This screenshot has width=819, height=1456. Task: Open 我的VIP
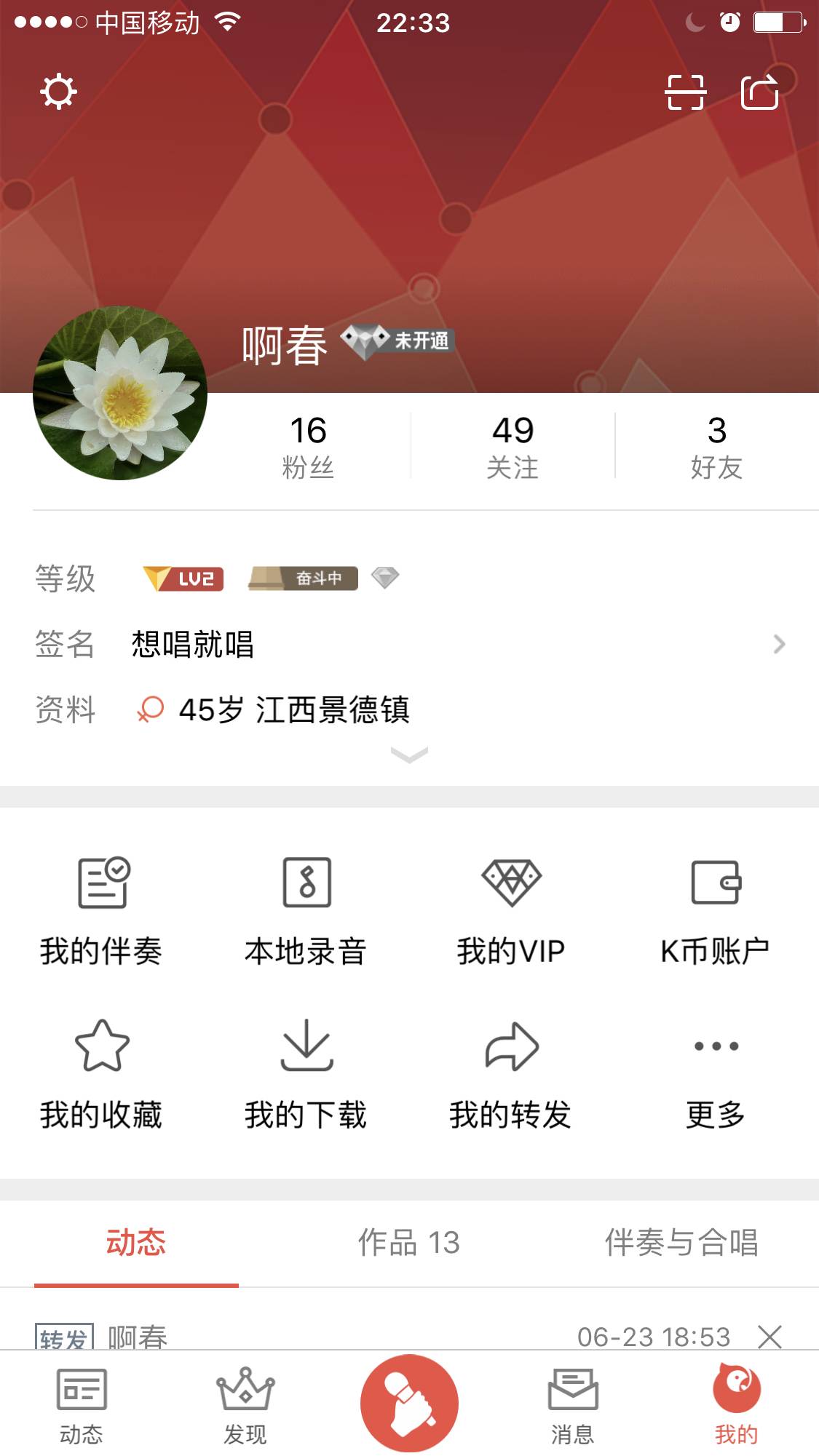pos(511,911)
